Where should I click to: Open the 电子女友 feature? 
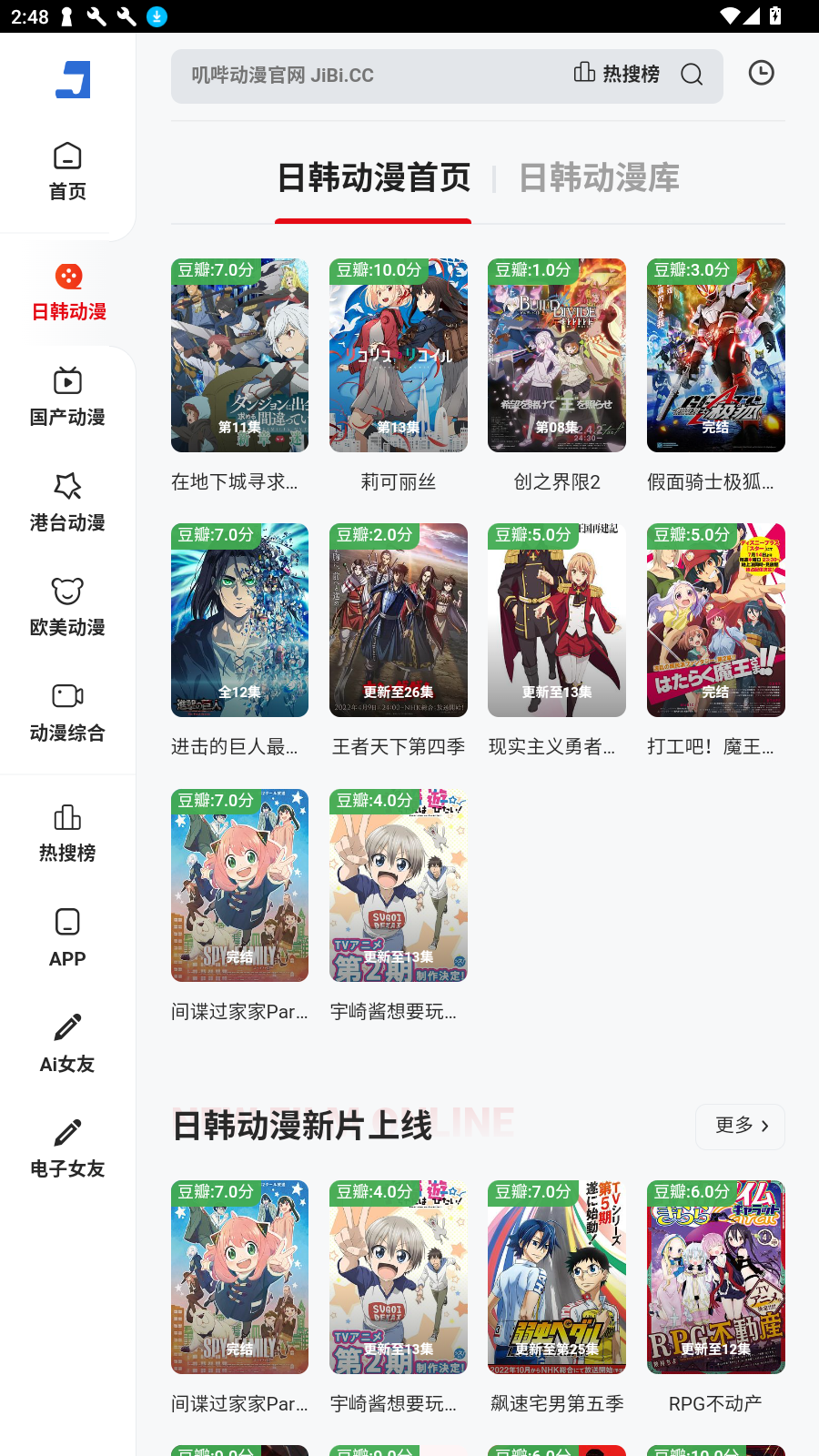(67, 1148)
